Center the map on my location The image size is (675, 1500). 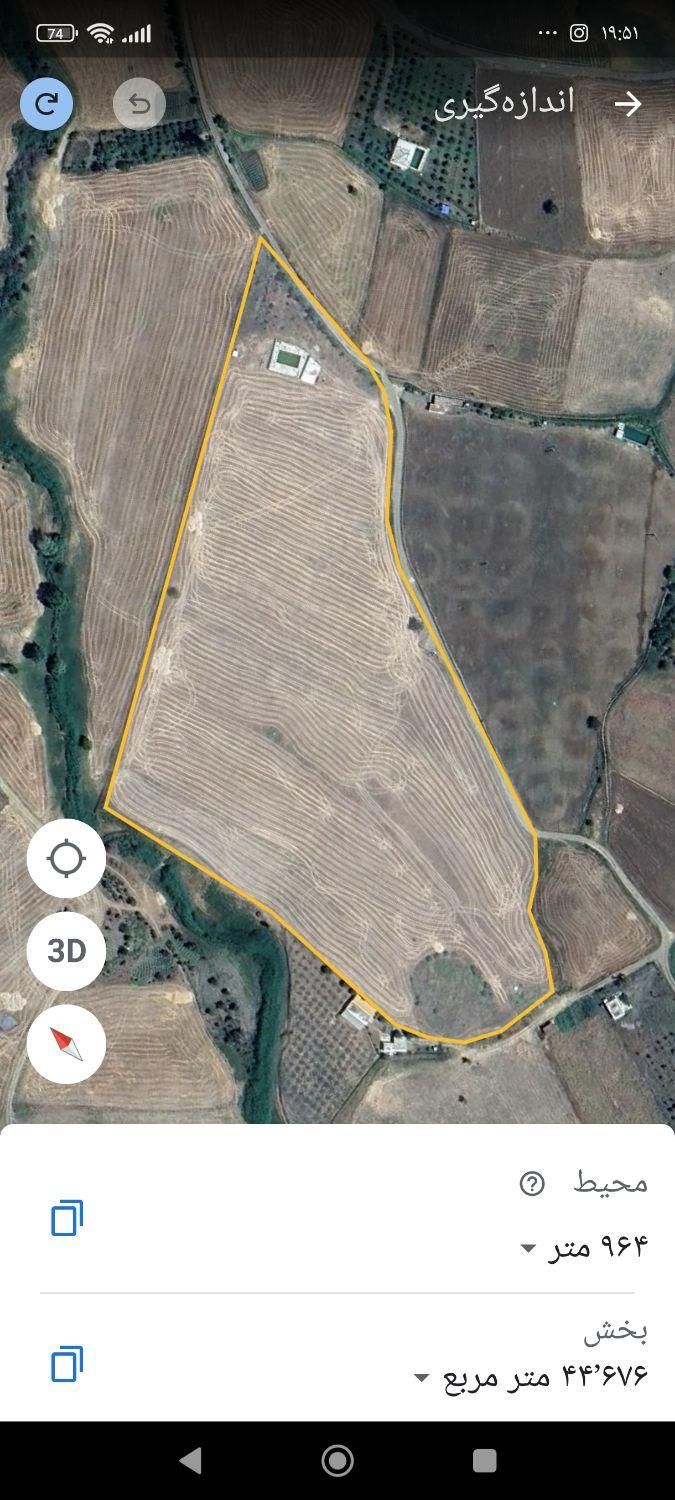click(66, 858)
